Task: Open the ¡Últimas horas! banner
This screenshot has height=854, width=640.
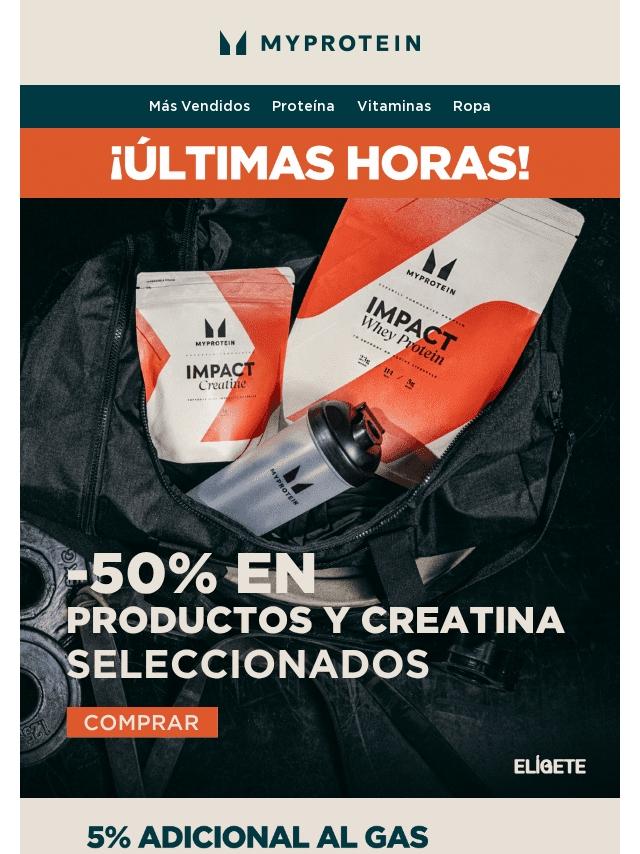Action: point(320,162)
